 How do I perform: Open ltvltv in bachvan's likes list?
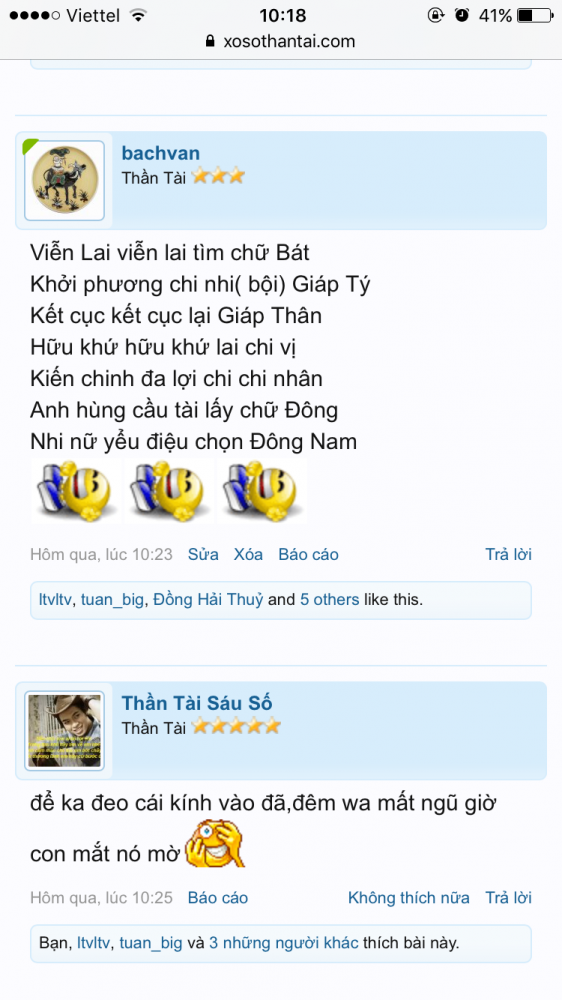(57, 599)
